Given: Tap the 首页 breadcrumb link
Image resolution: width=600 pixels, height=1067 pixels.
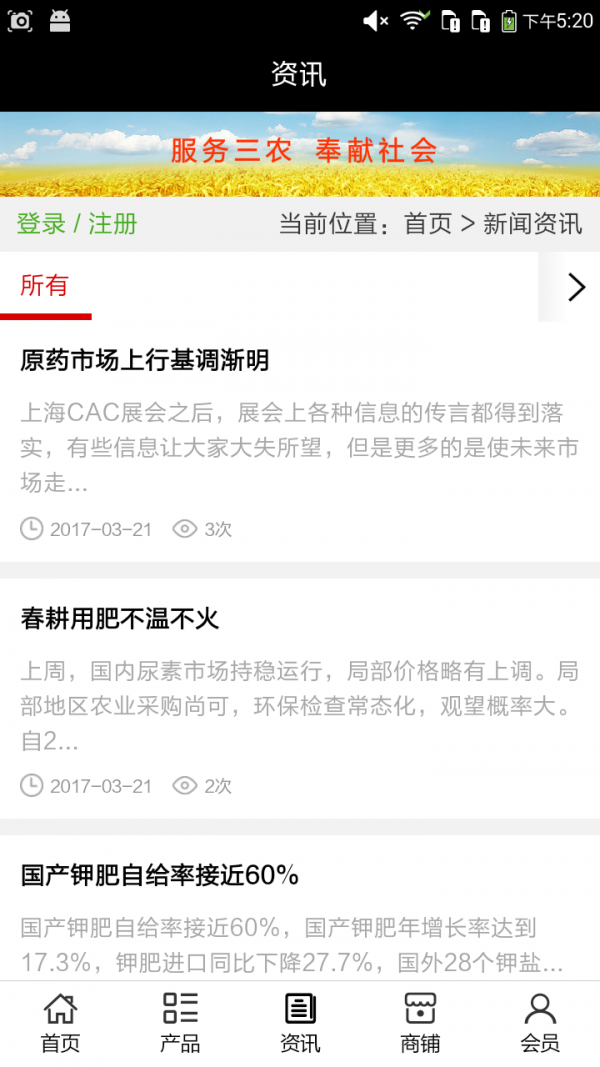Looking at the screenshot, I should click(x=428, y=223).
